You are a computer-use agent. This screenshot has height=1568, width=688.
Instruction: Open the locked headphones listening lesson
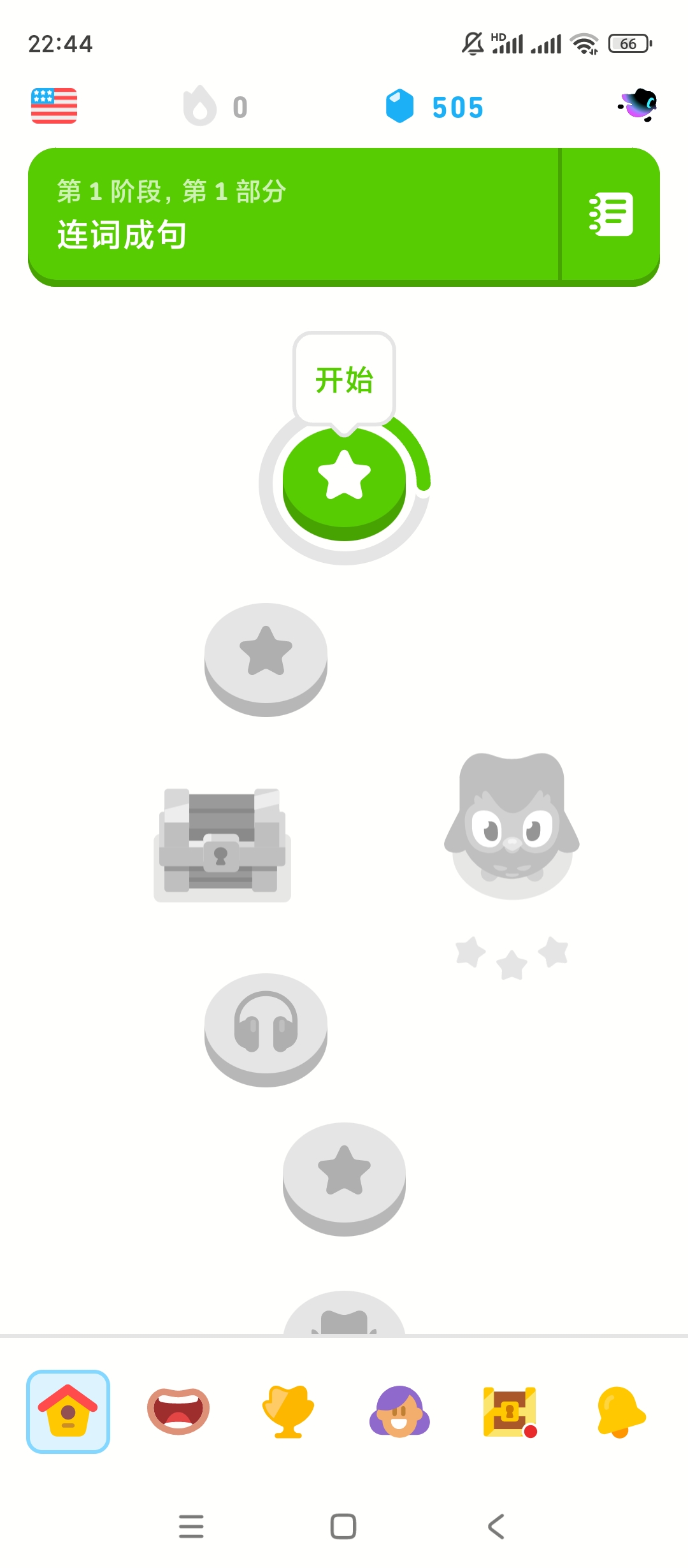tap(266, 1025)
